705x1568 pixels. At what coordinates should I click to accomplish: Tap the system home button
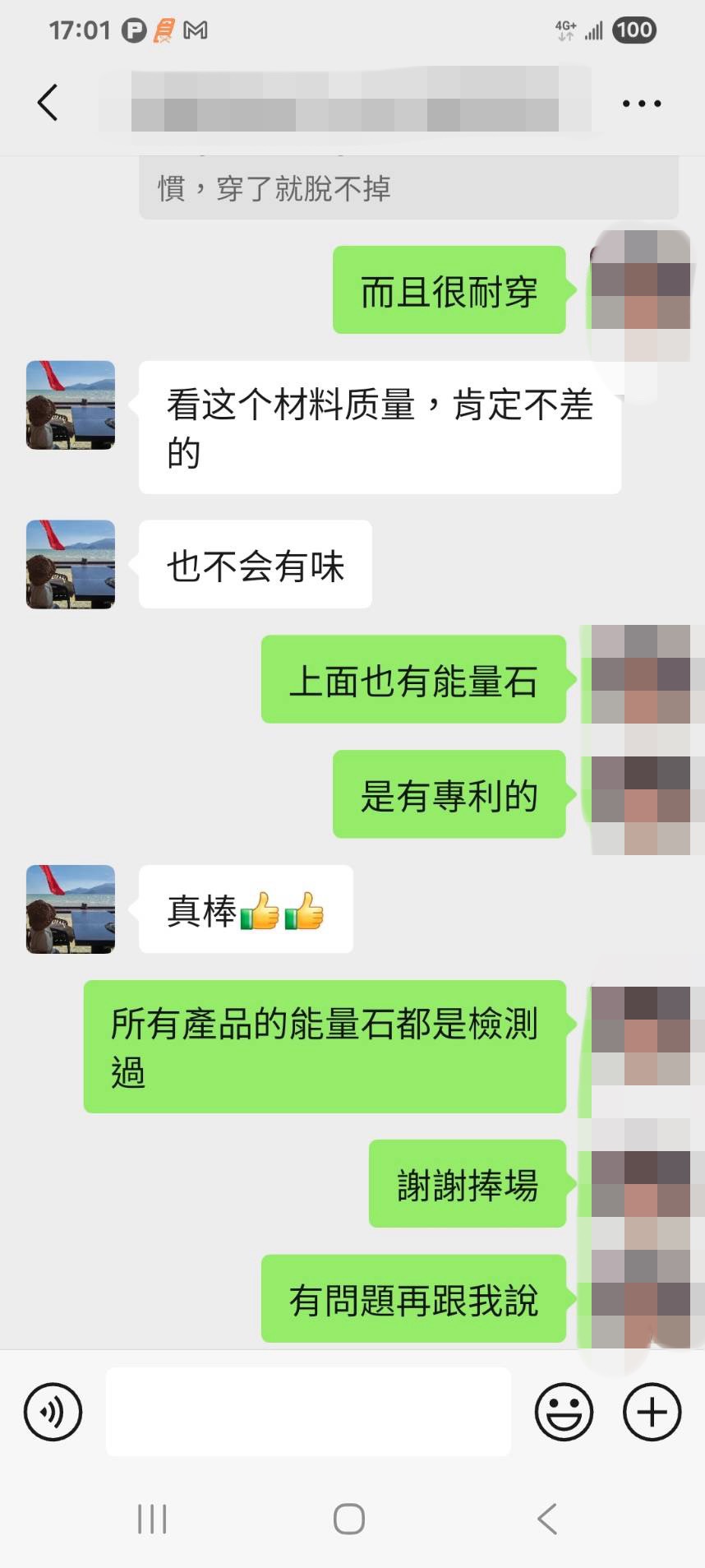(x=349, y=1519)
